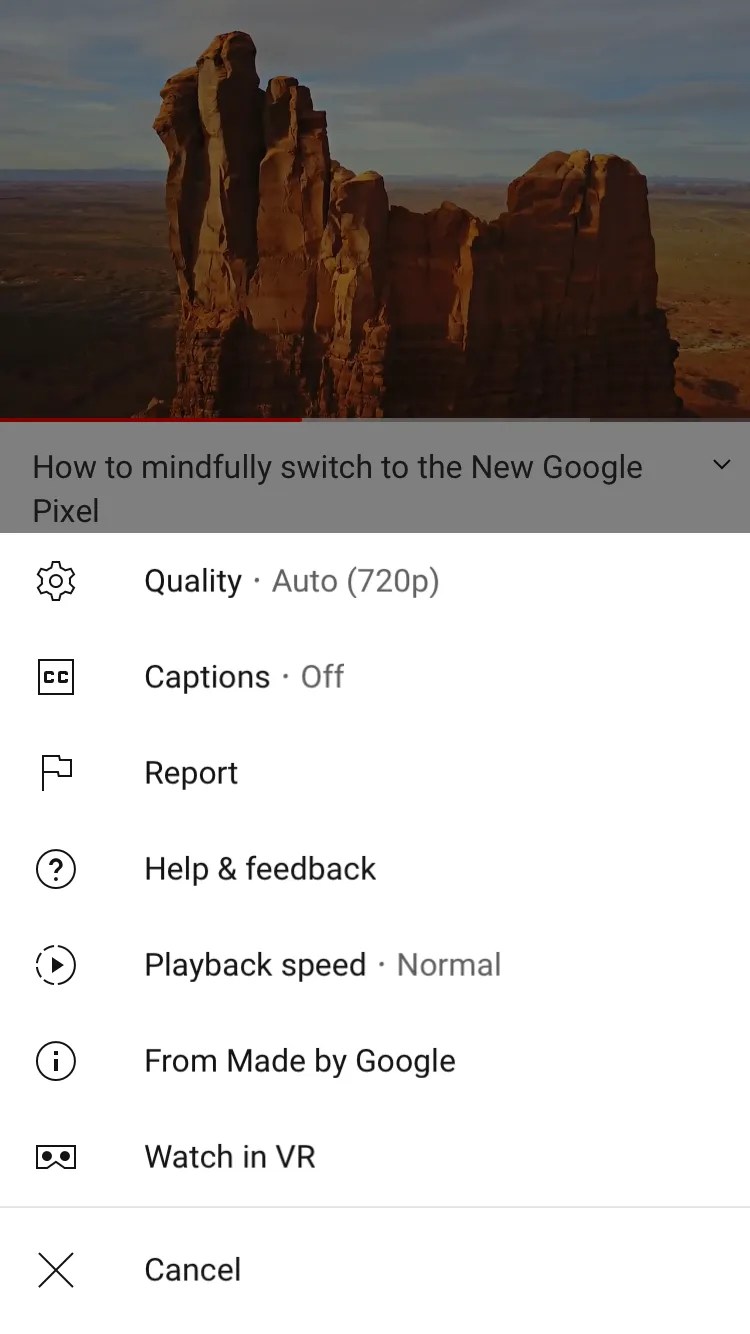Choose Report from the options menu
750x1334 pixels.
click(x=191, y=772)
